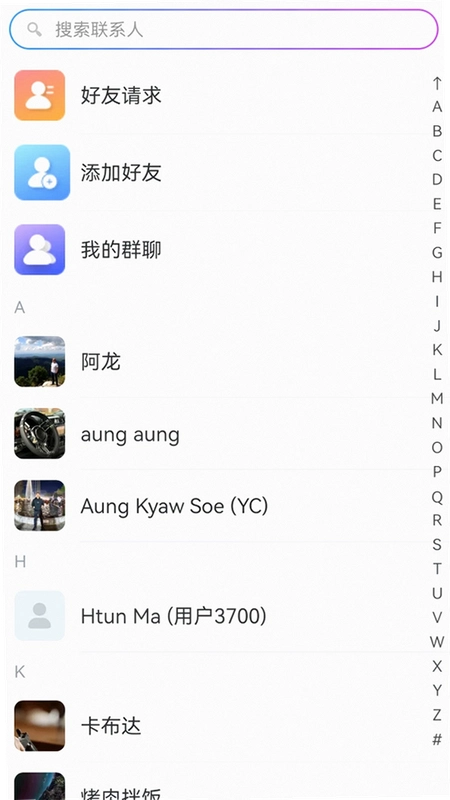Tap the up arrow in index bar
Screen dimensions: 450x800
[437, 83]
